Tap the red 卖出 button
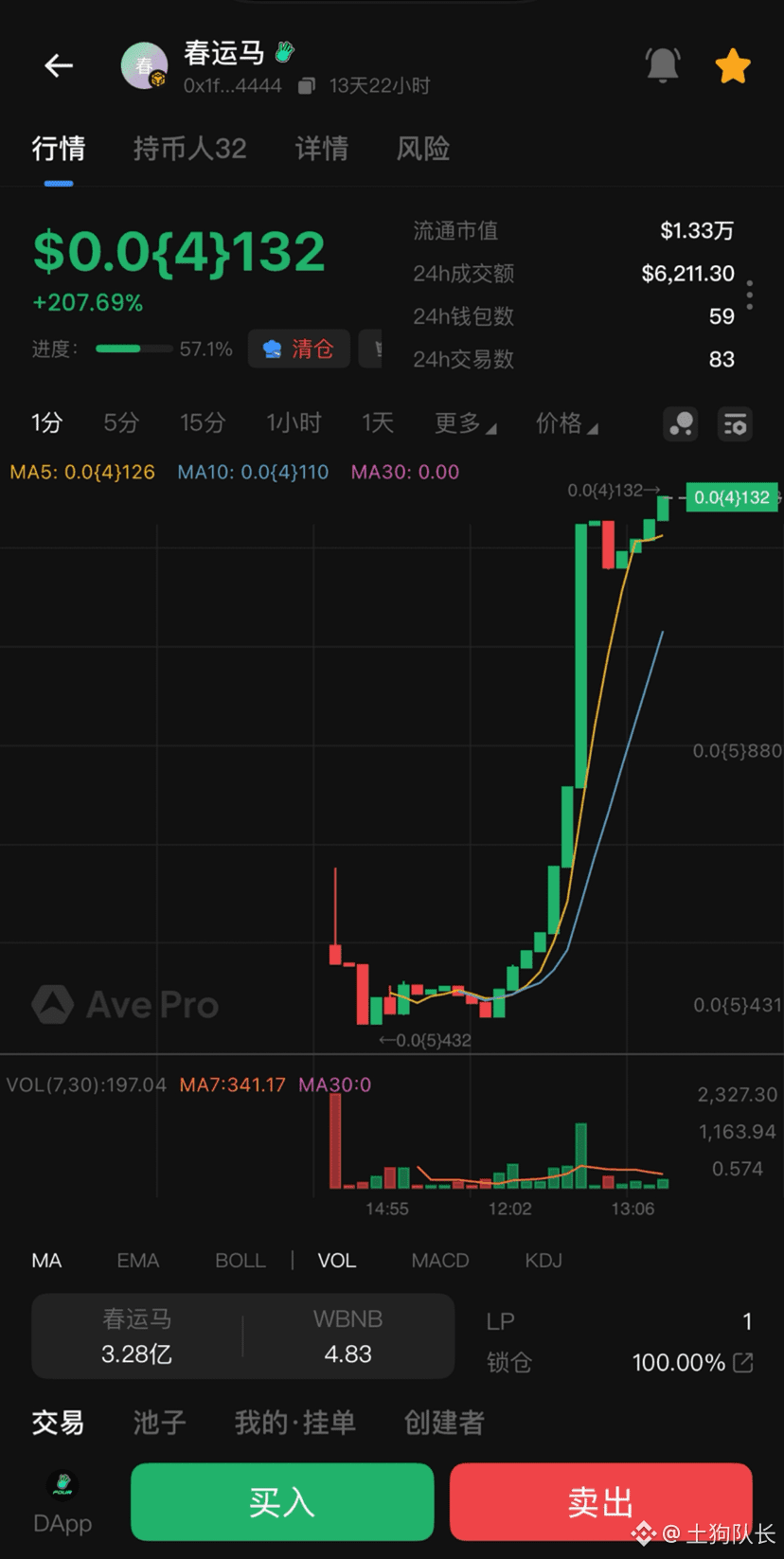 (x=600, y=1502)
